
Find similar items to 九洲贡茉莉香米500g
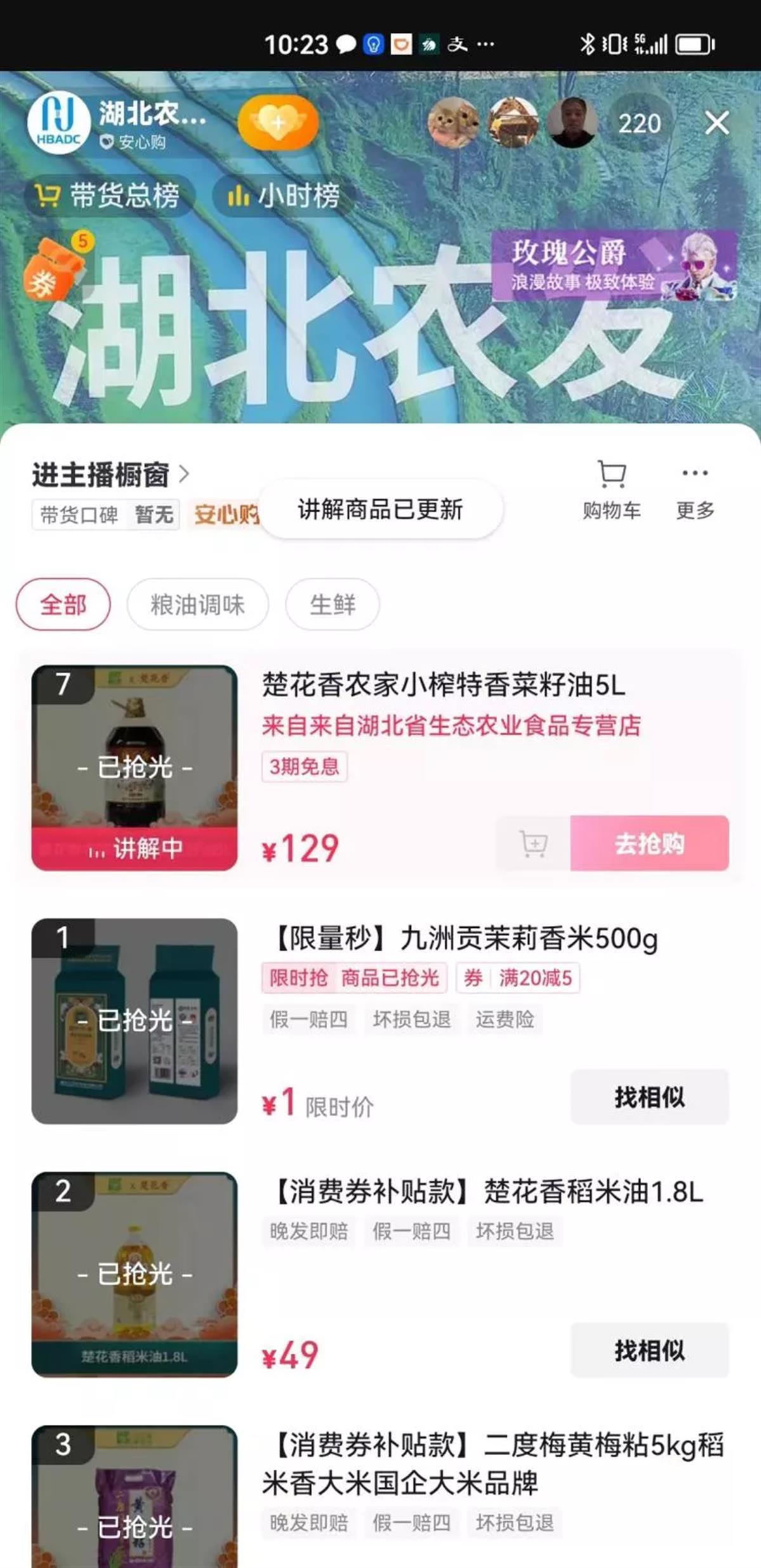[649, 1096]
